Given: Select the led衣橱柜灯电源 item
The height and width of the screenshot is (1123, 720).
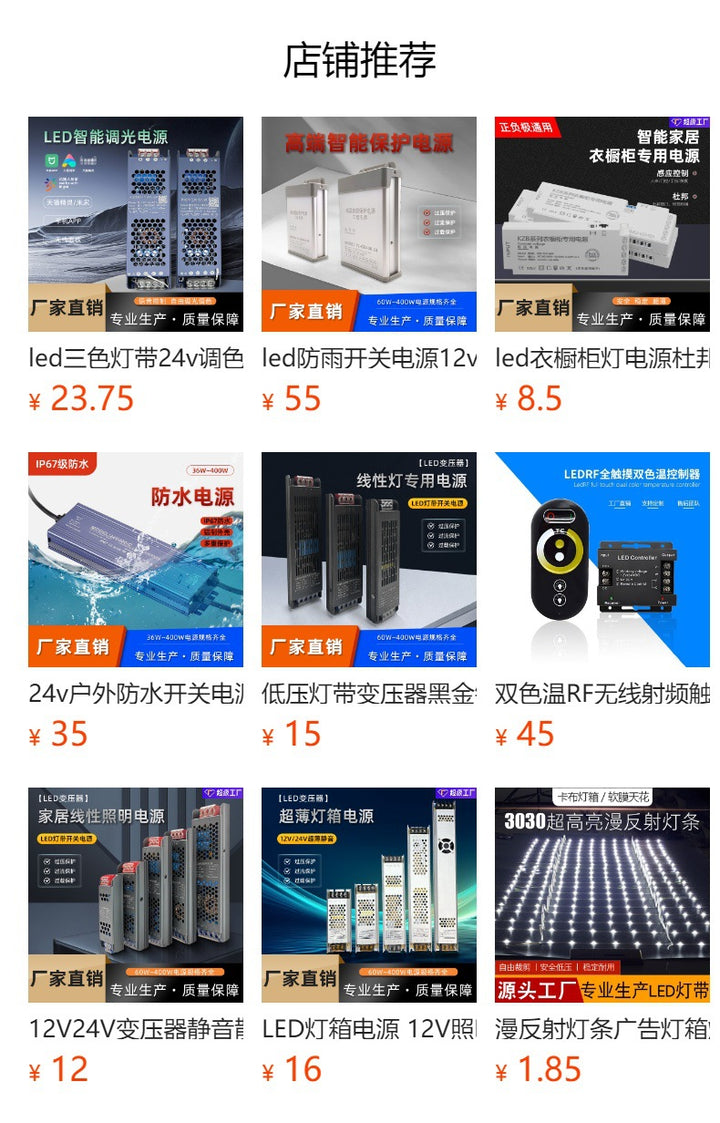Looking at the screenshot, I should [x=602, y=225].
